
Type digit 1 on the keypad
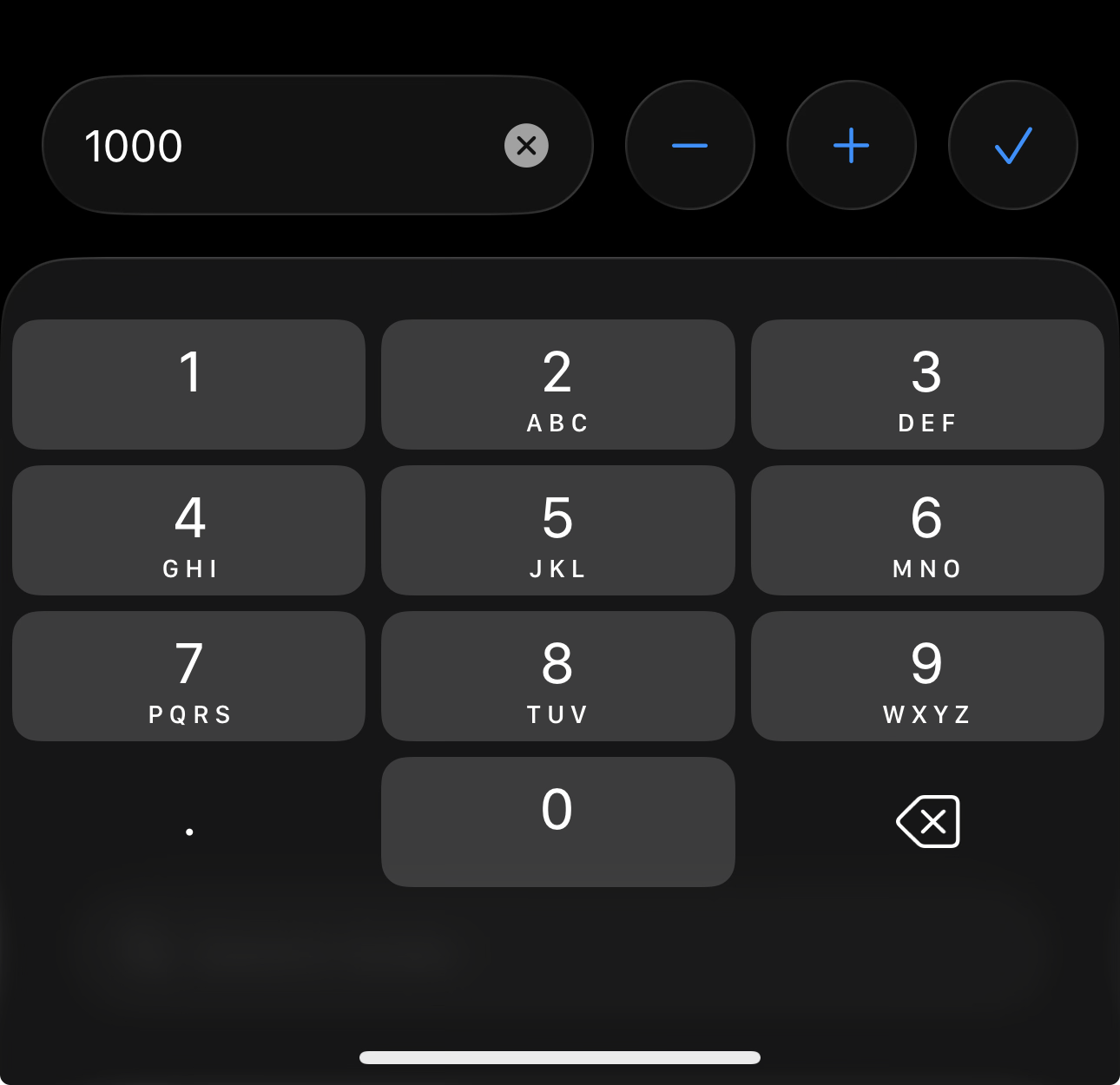[188, 385]
